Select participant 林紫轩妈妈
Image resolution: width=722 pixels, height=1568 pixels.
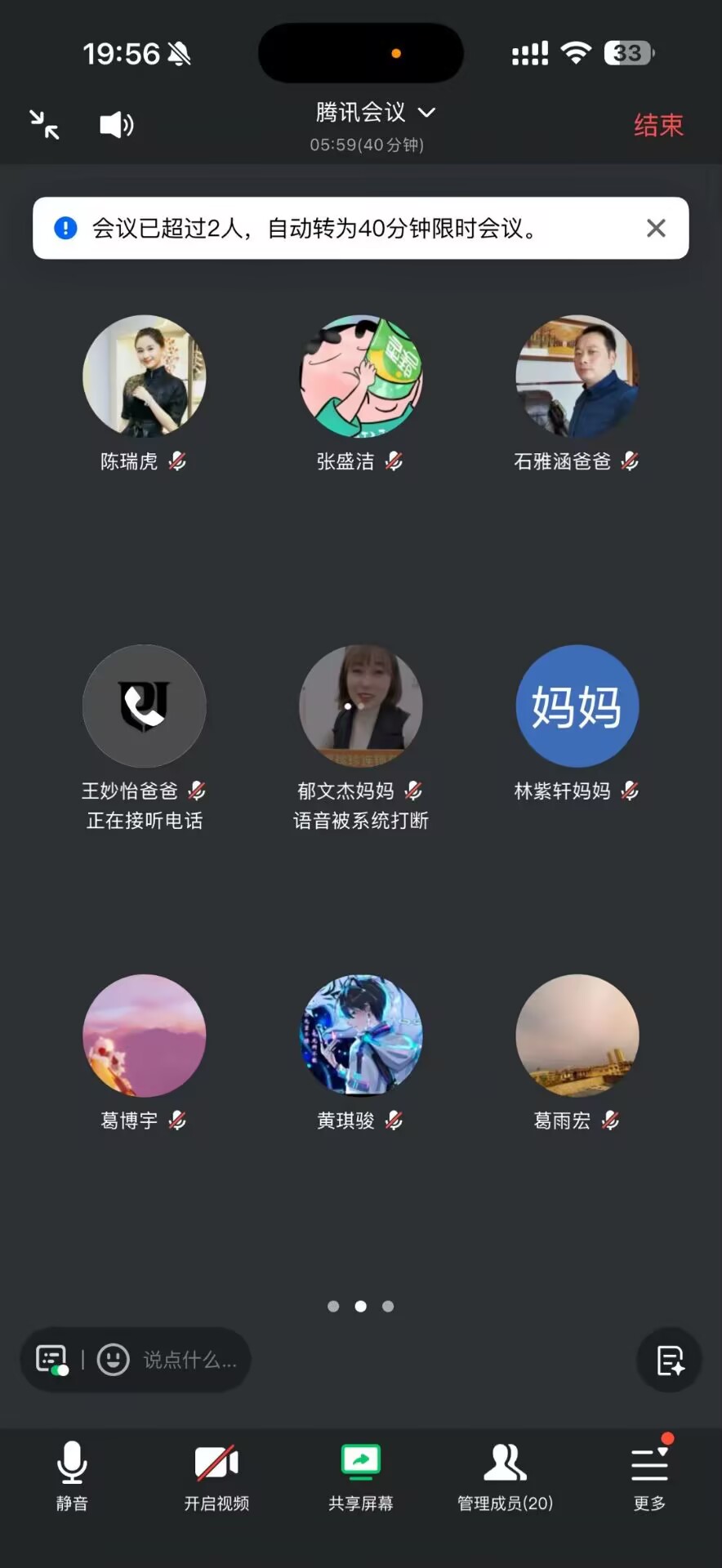click(x=577, y=706)
